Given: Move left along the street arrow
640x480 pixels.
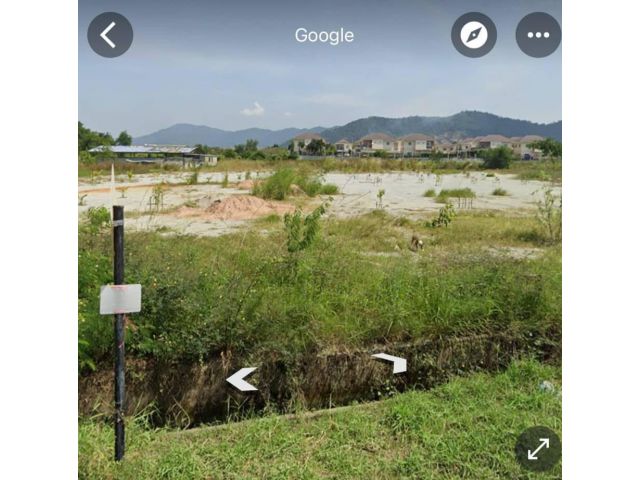Looking at the screenshot, I should (x=242, y=379).
